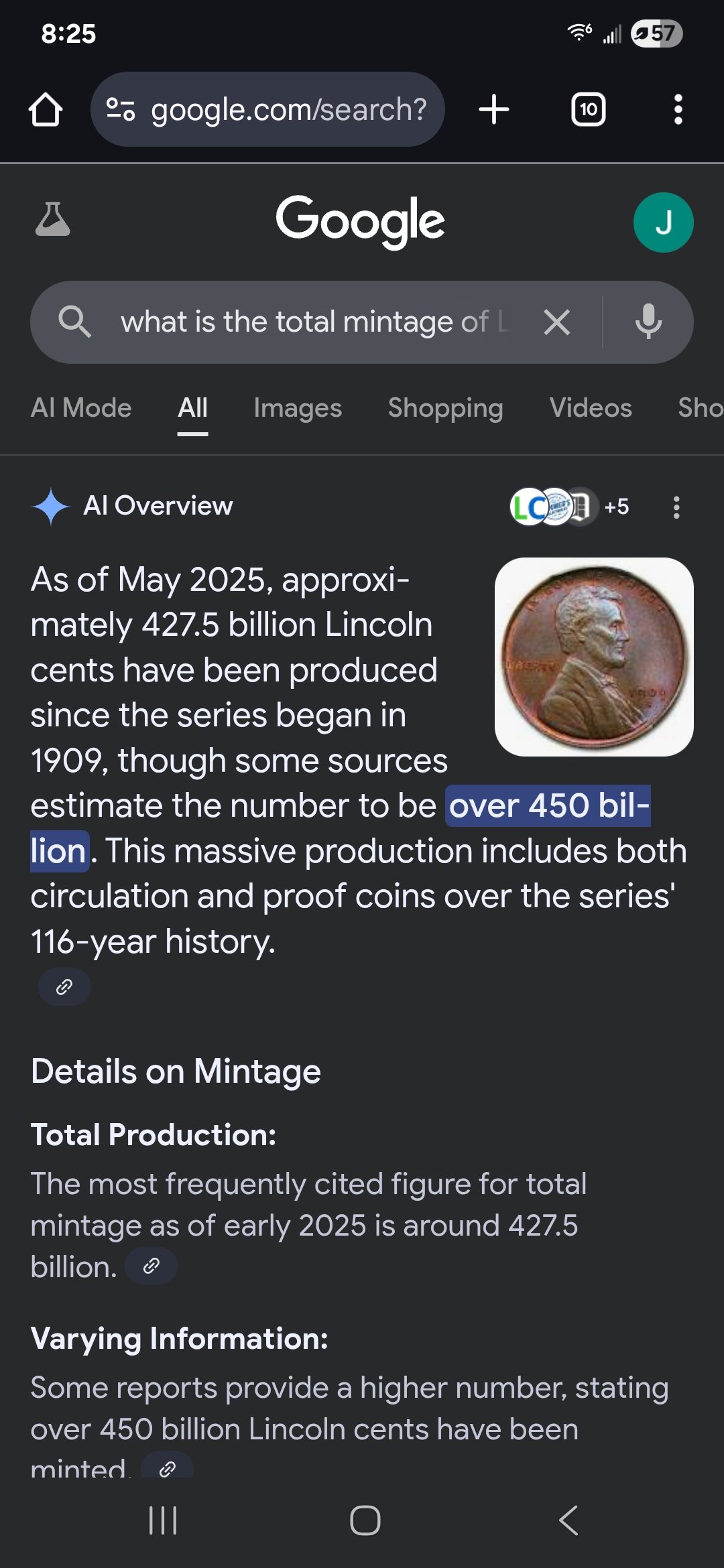724x1568 pixels.
Task: View the 10 open tabs
Action: tap(588, 109)
